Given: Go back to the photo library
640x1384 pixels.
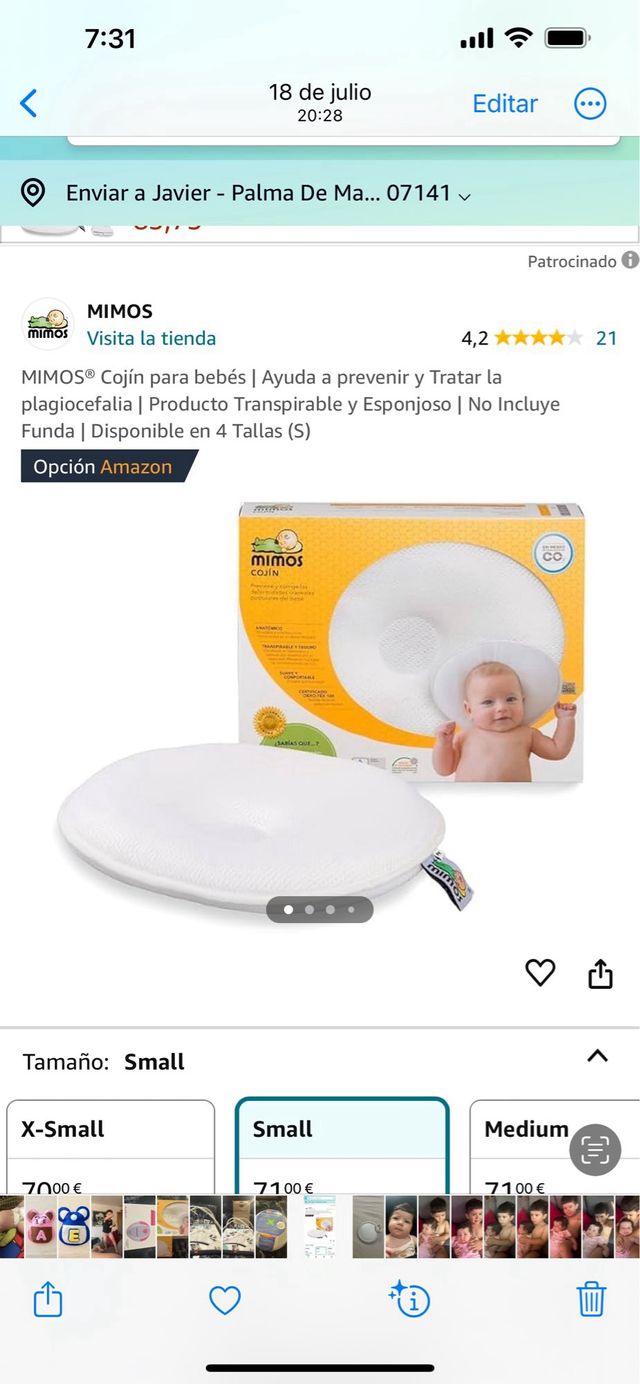Looking at the screenshot, I should click(29, 103).
